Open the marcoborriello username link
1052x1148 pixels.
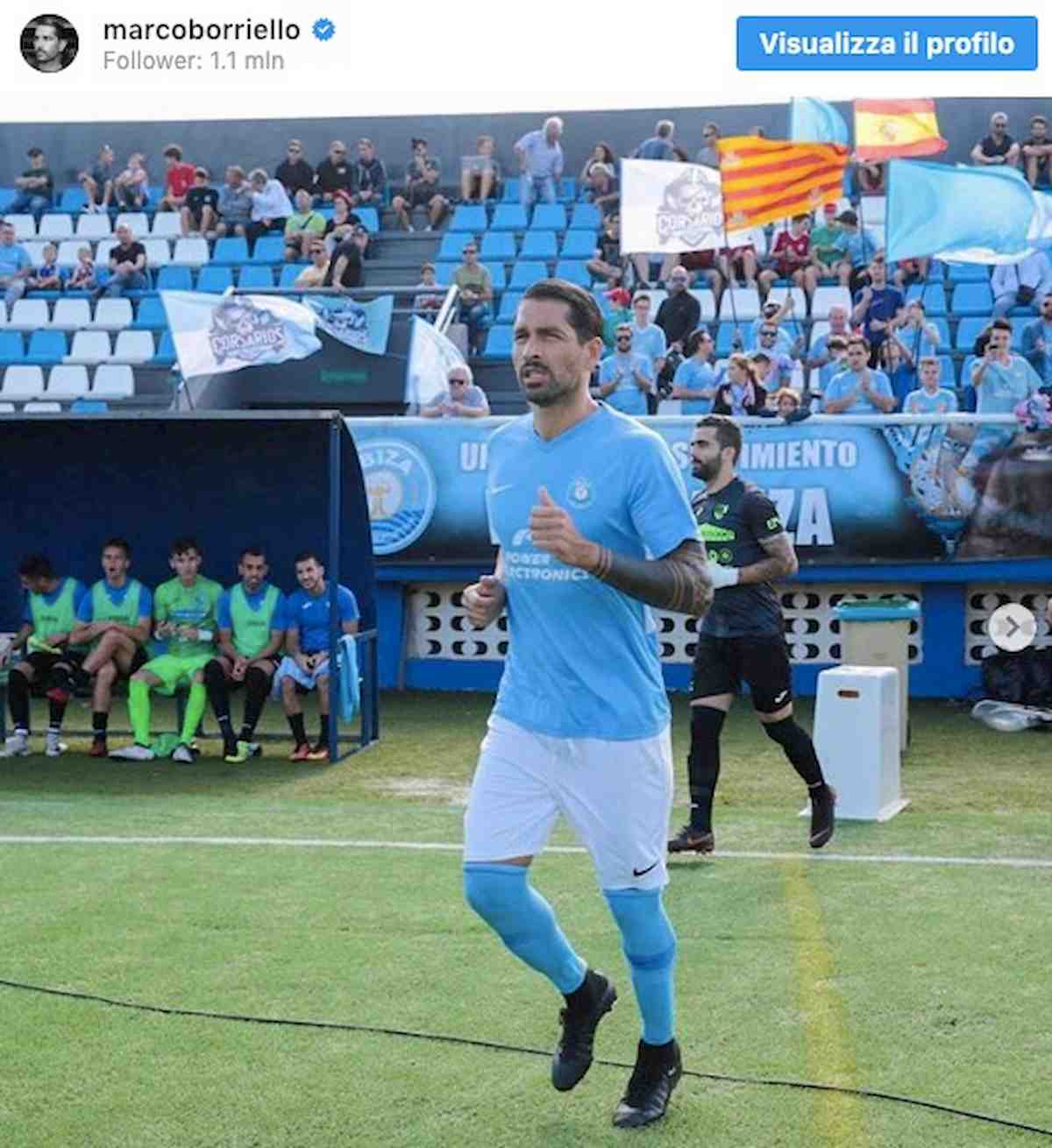[202, 30]
